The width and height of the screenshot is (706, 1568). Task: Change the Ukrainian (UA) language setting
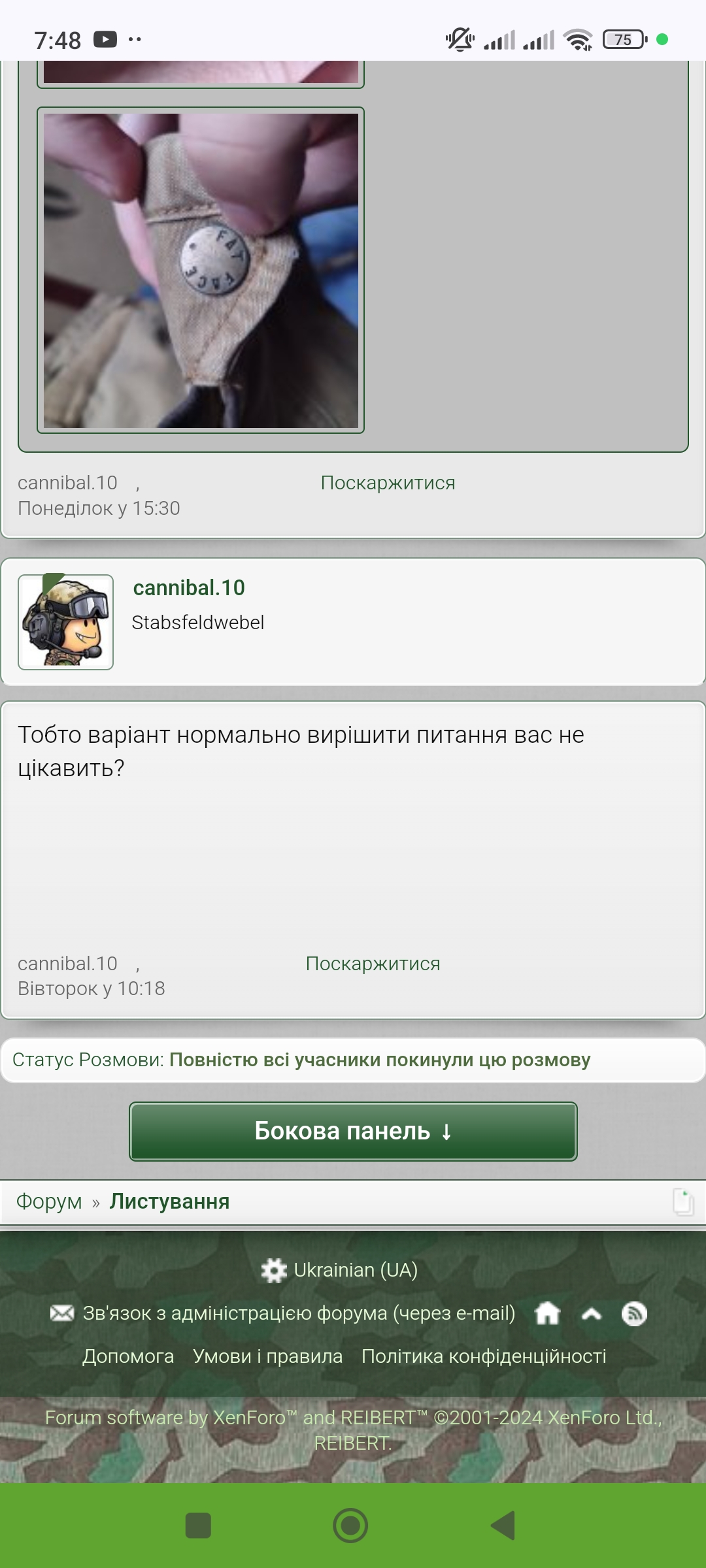click(339, 1270)
